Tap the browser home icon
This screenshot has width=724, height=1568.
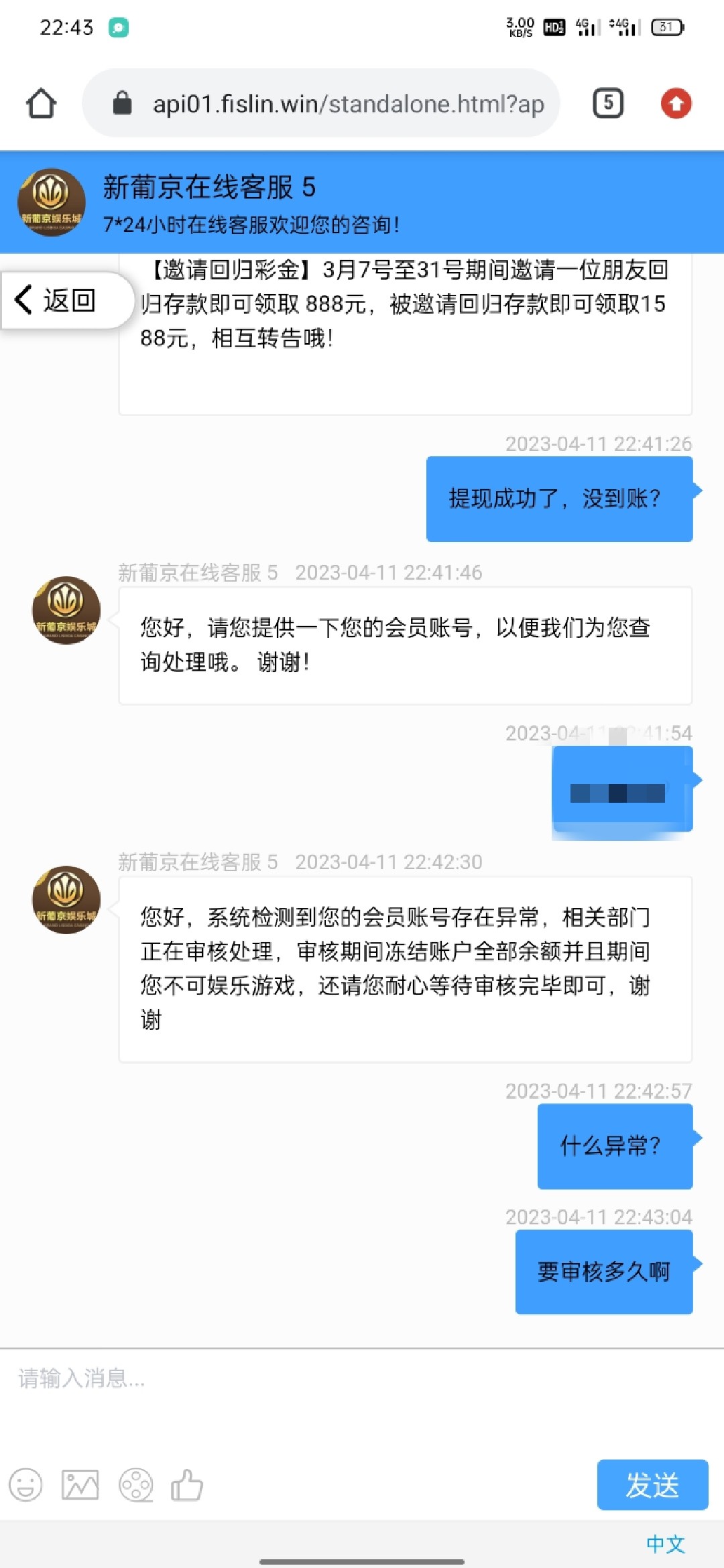pyautogui.click(x=41, y=103)
